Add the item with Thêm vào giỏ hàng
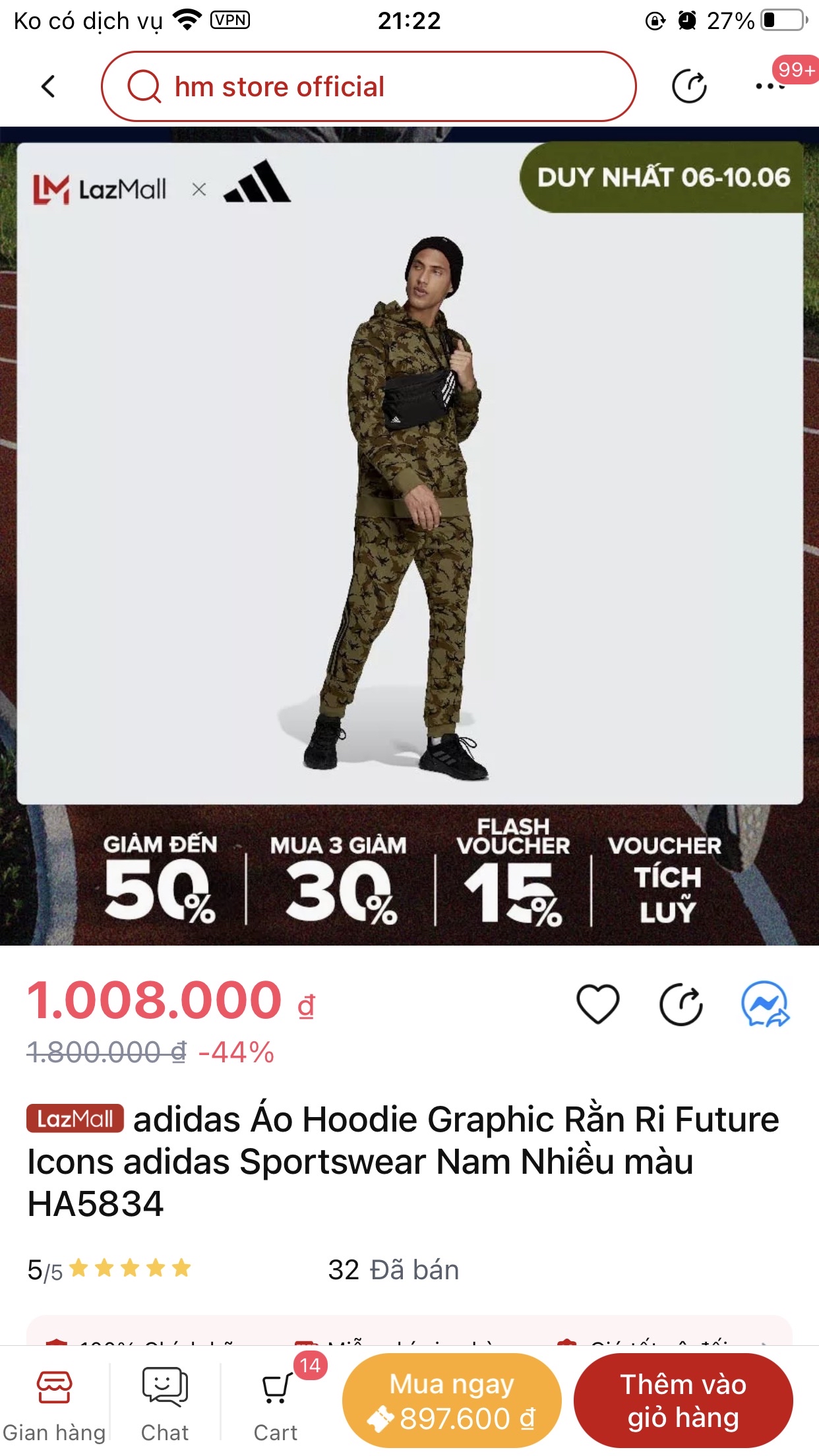819x1456 pixels. tap(682, 1401)
